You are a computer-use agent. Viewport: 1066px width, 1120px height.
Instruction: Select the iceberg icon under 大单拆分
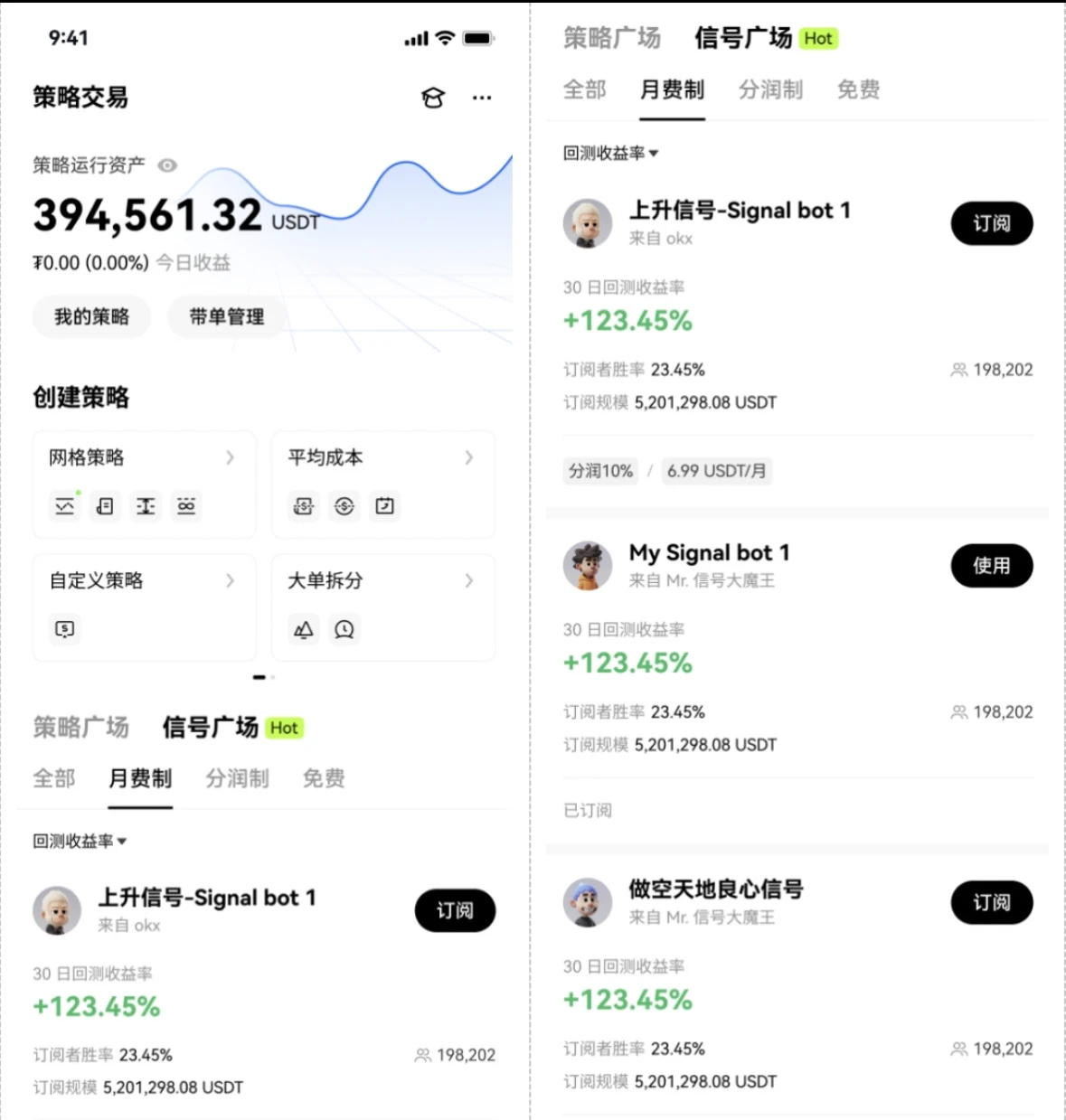(304, 630)
